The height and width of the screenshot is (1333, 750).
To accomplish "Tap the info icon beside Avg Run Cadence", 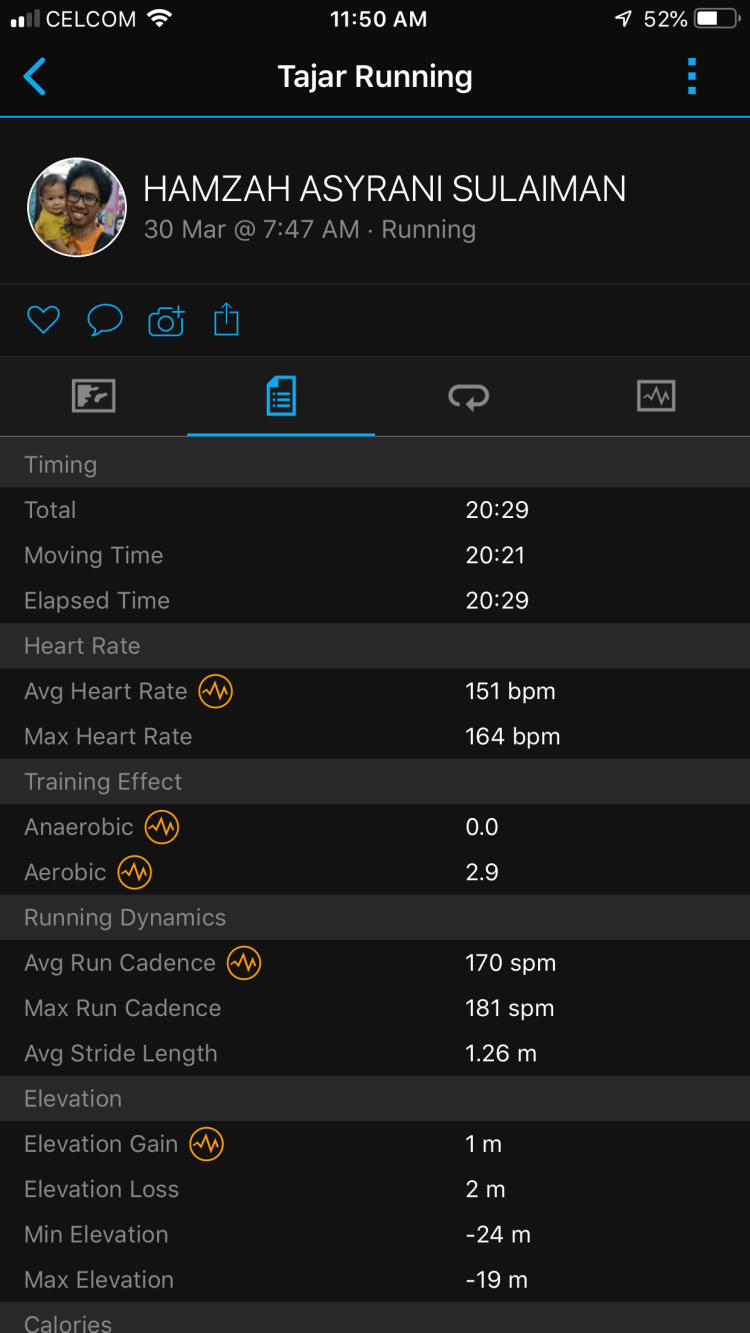I will (x=243, y=963).
